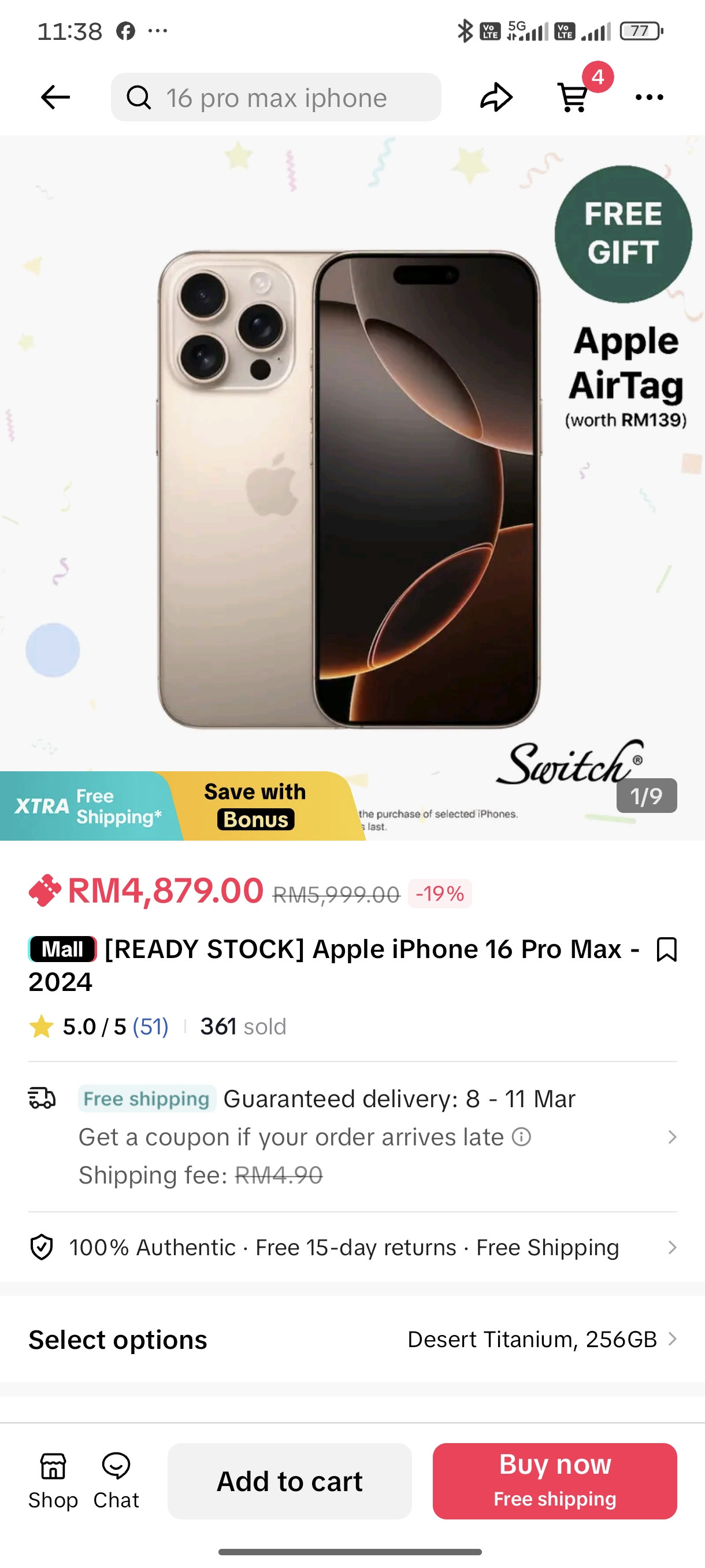Open Select options for color and storage

click(352, 1339)
